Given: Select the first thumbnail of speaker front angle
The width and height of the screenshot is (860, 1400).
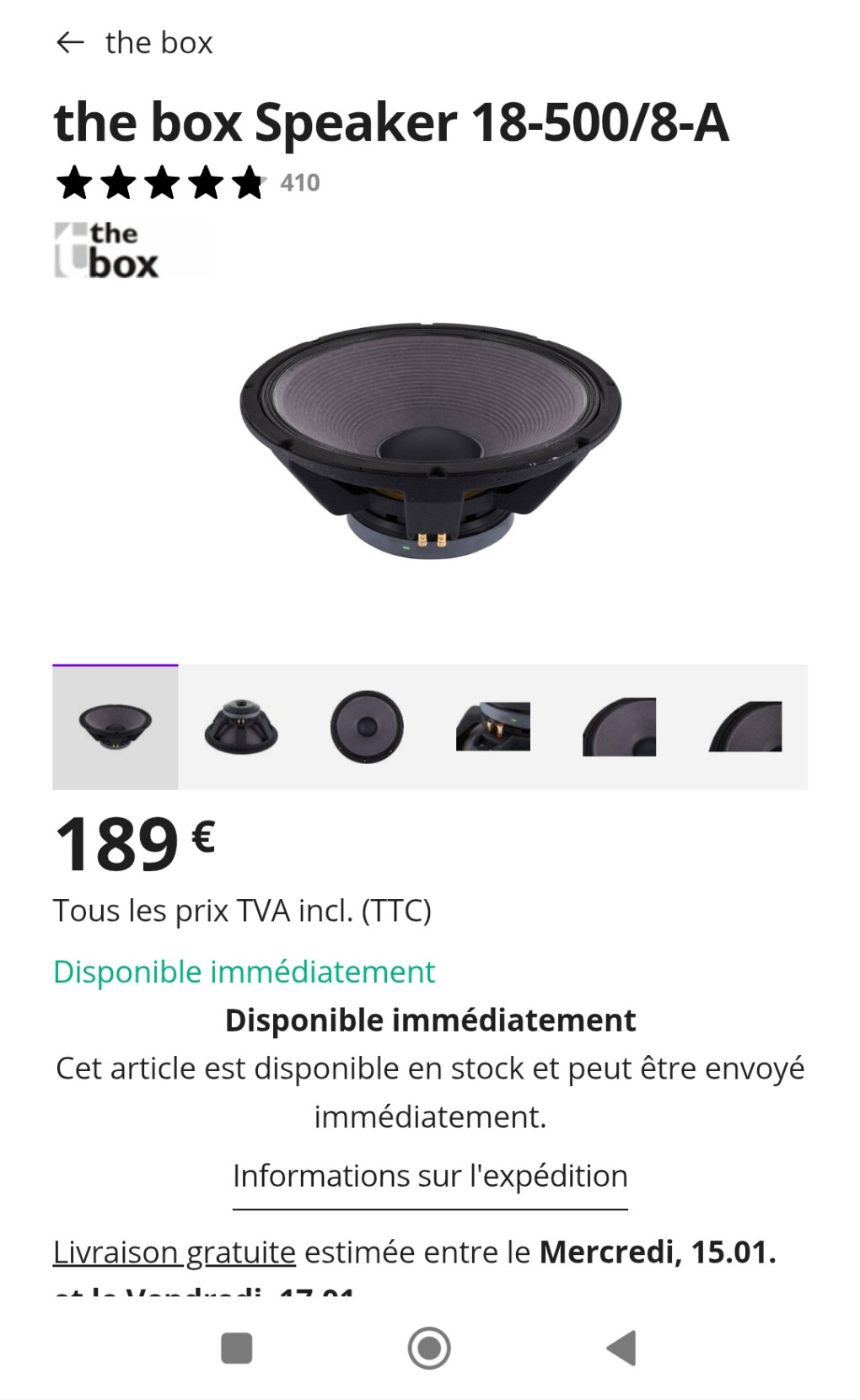Looking at the screenshot, I should tap(116, 727).
